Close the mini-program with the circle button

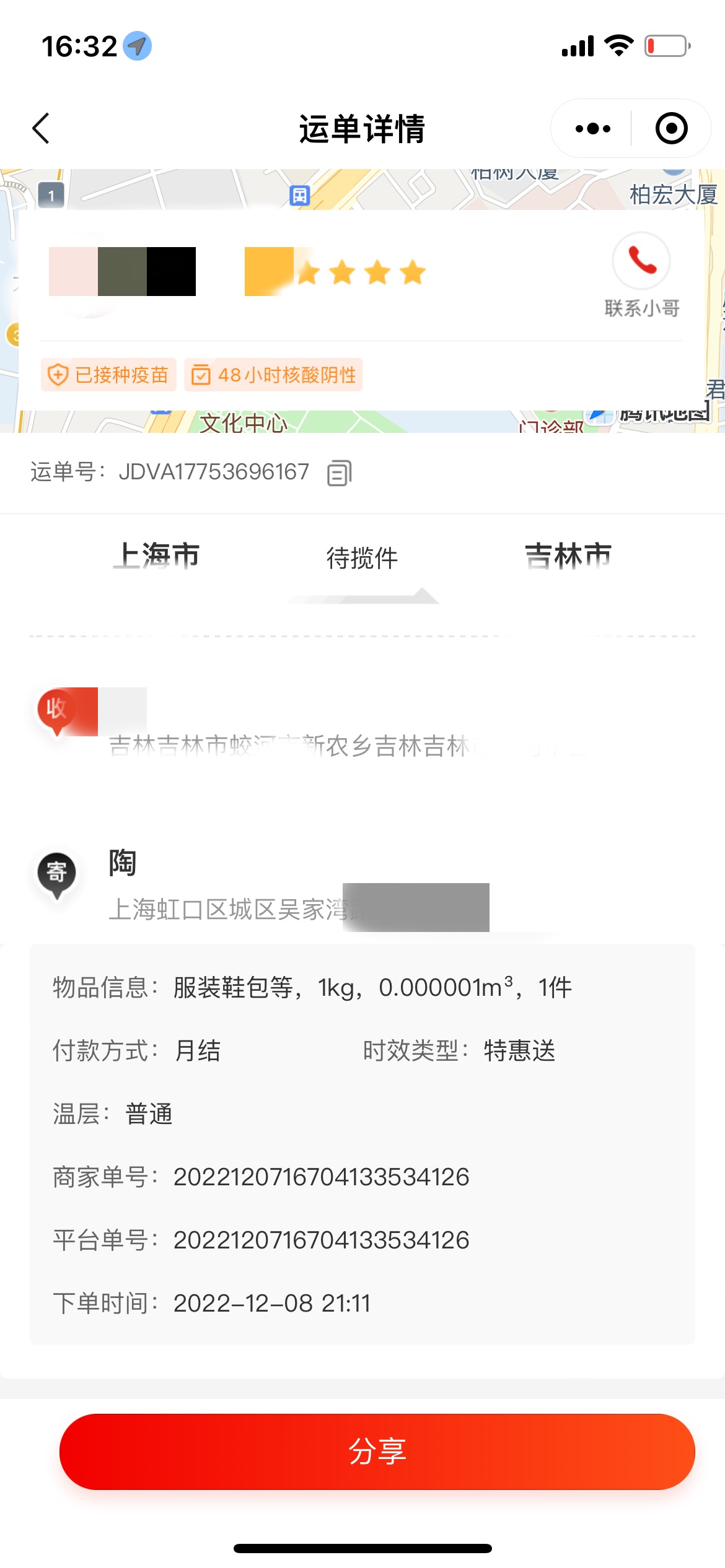pos(672,129)
